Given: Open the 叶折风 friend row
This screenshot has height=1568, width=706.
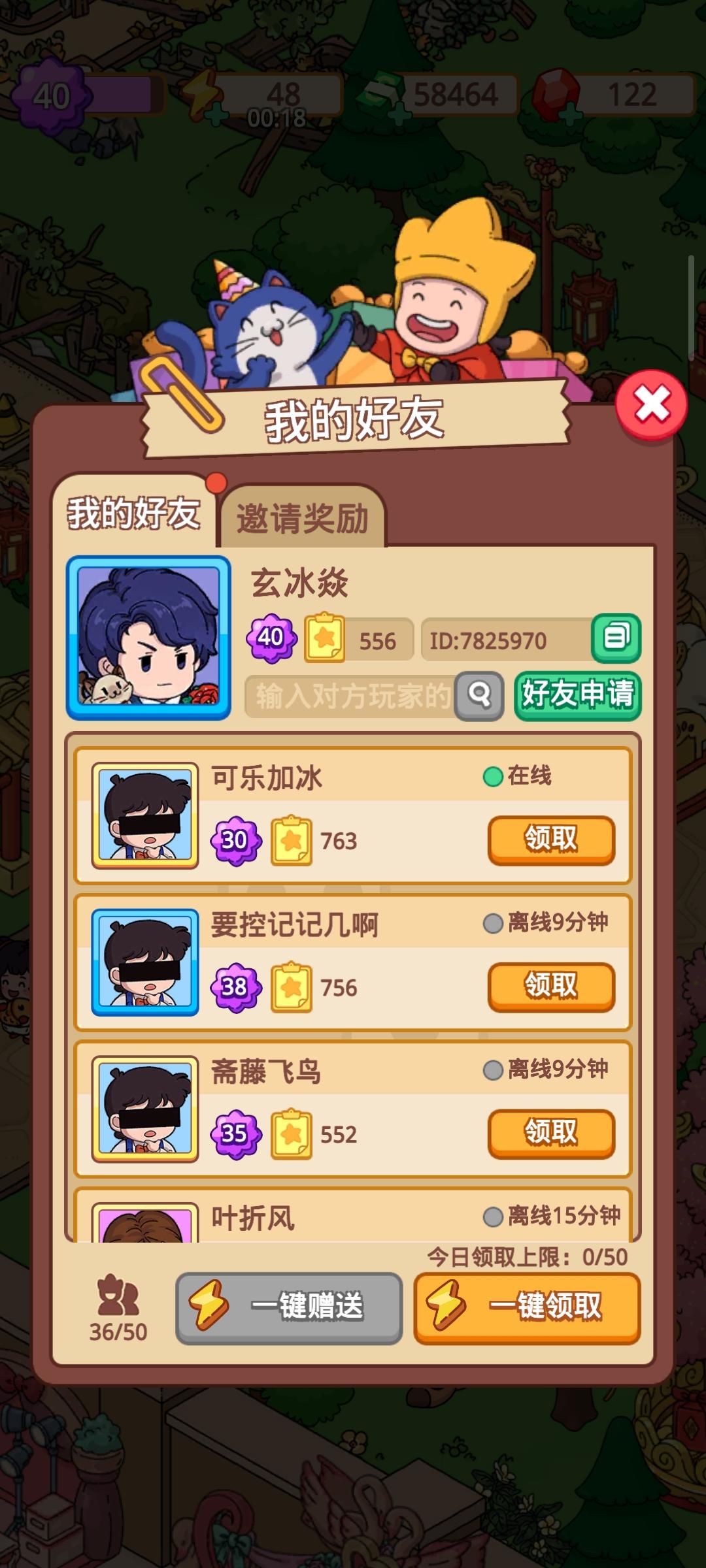Looking at the screenshot, I should (353, 1215).
